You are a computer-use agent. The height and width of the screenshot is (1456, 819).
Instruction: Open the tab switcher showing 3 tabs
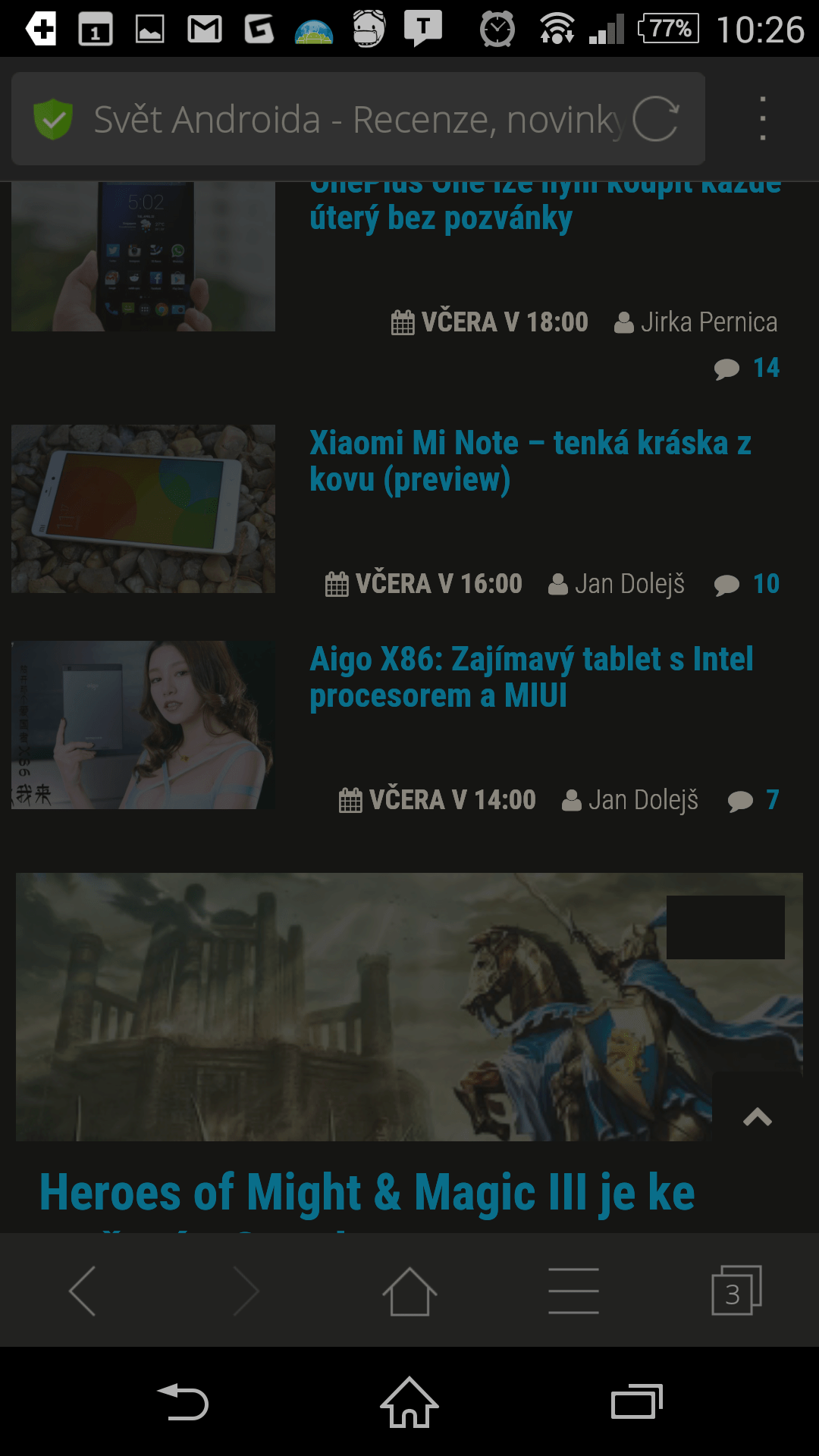(x=736, y=1291)
